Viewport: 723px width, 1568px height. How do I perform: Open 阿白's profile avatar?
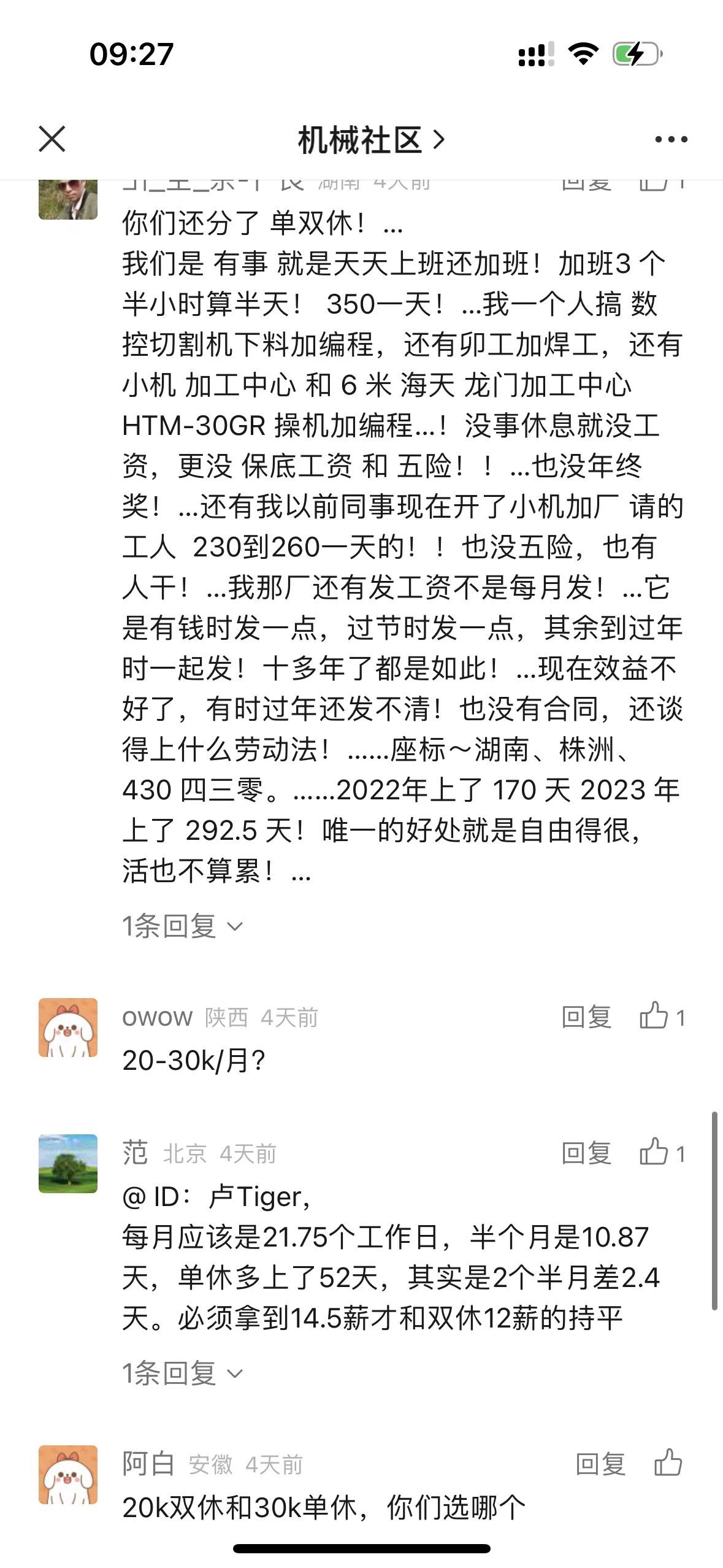68,1475
